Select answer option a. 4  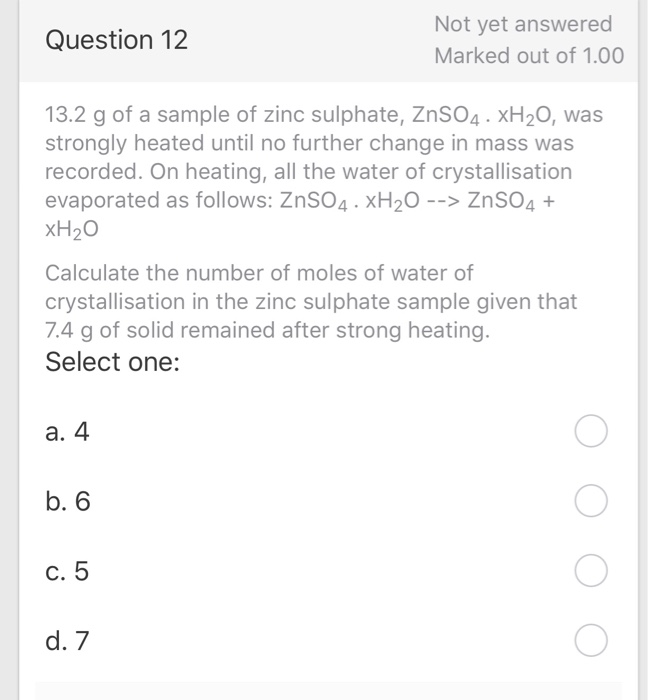[x=590, y=432]
